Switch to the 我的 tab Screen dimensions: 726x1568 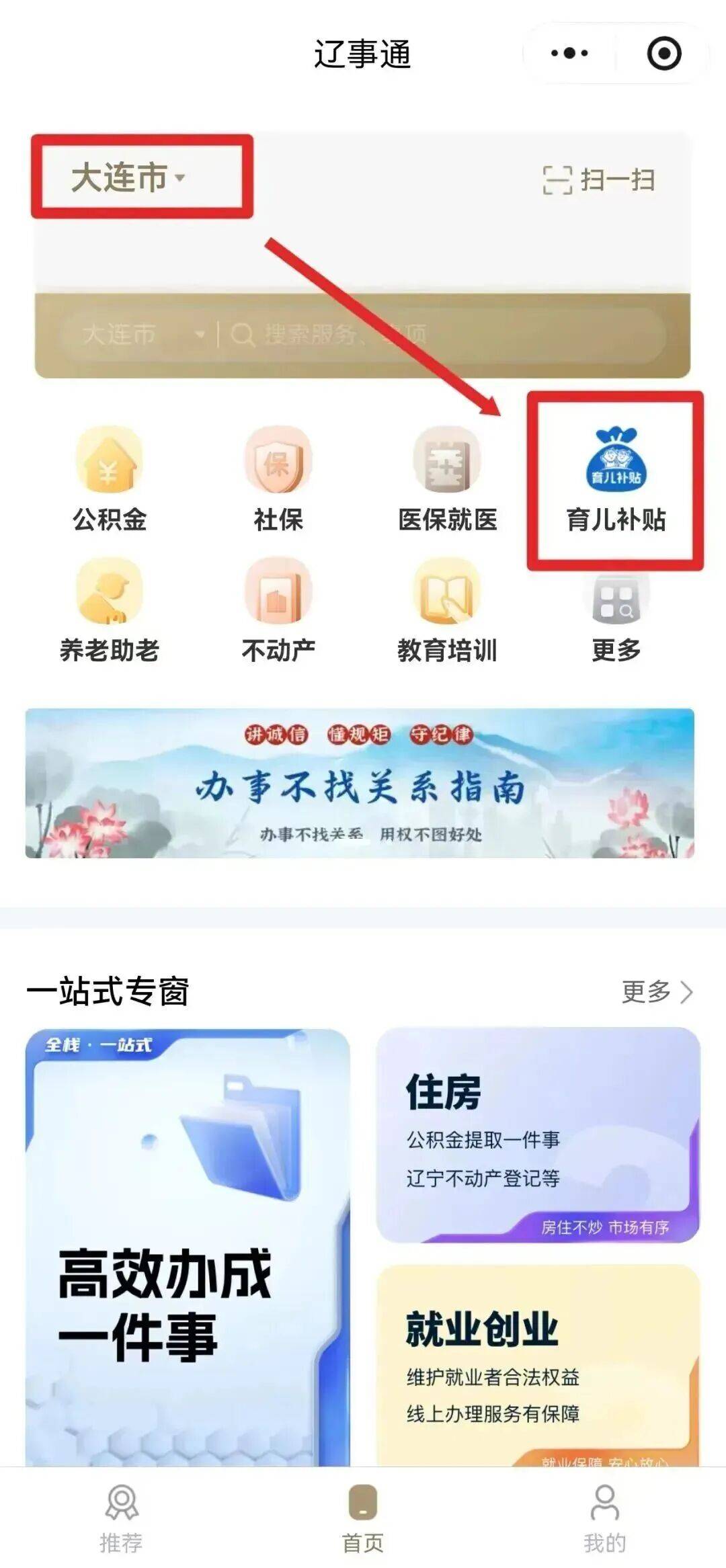604,1518
